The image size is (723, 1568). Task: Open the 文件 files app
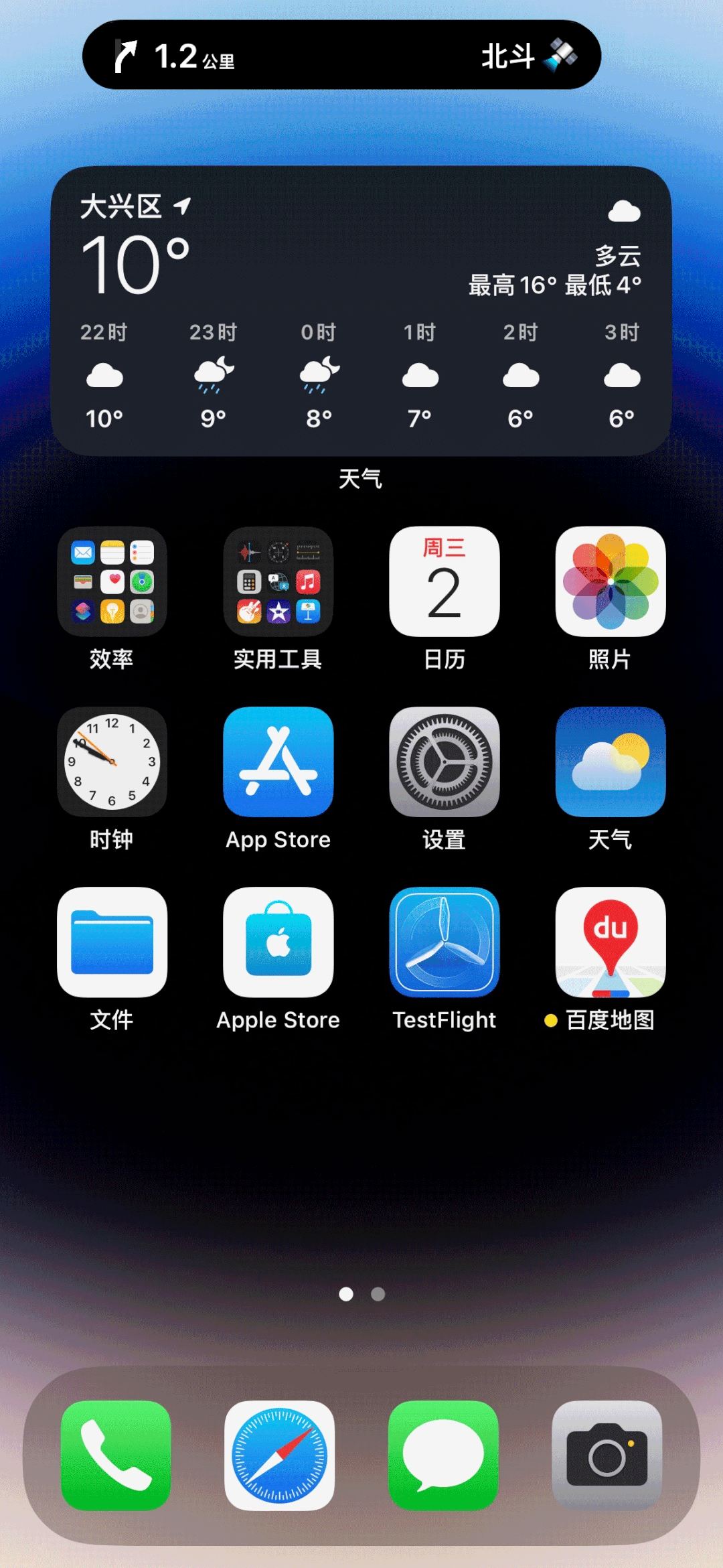tap(112, 942)
